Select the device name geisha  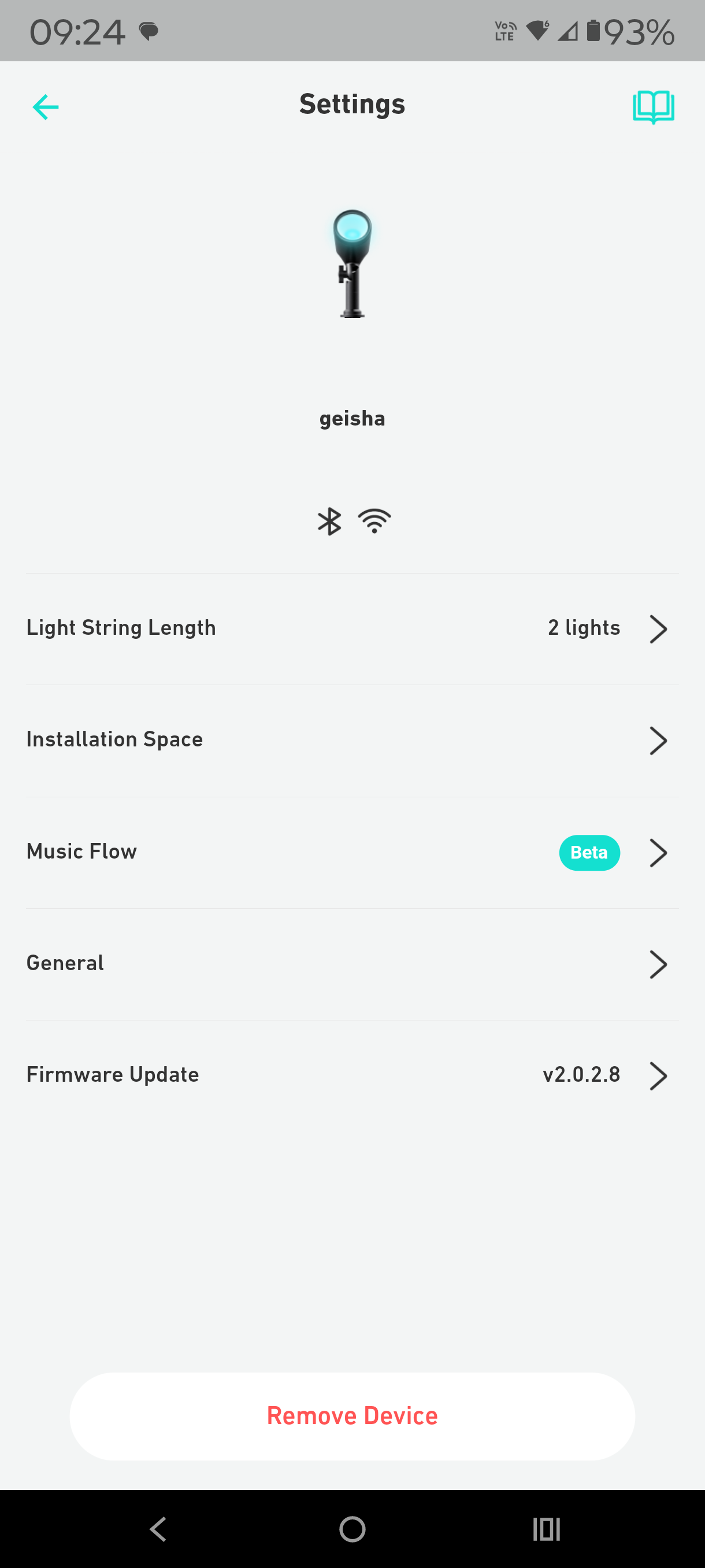[352, 417]
